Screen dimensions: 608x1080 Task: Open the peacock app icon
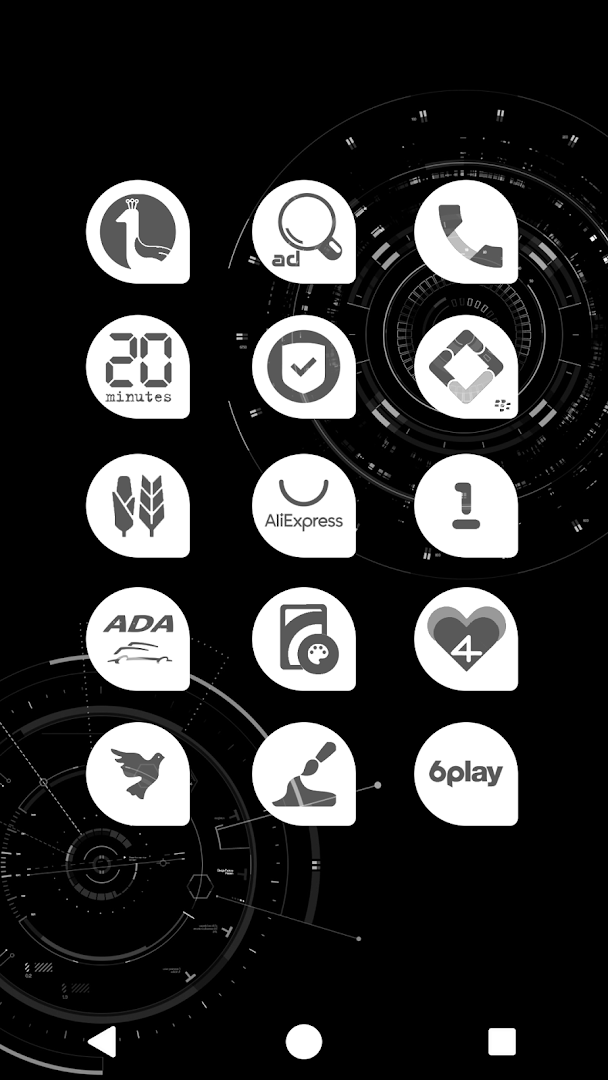coord(138,231)
